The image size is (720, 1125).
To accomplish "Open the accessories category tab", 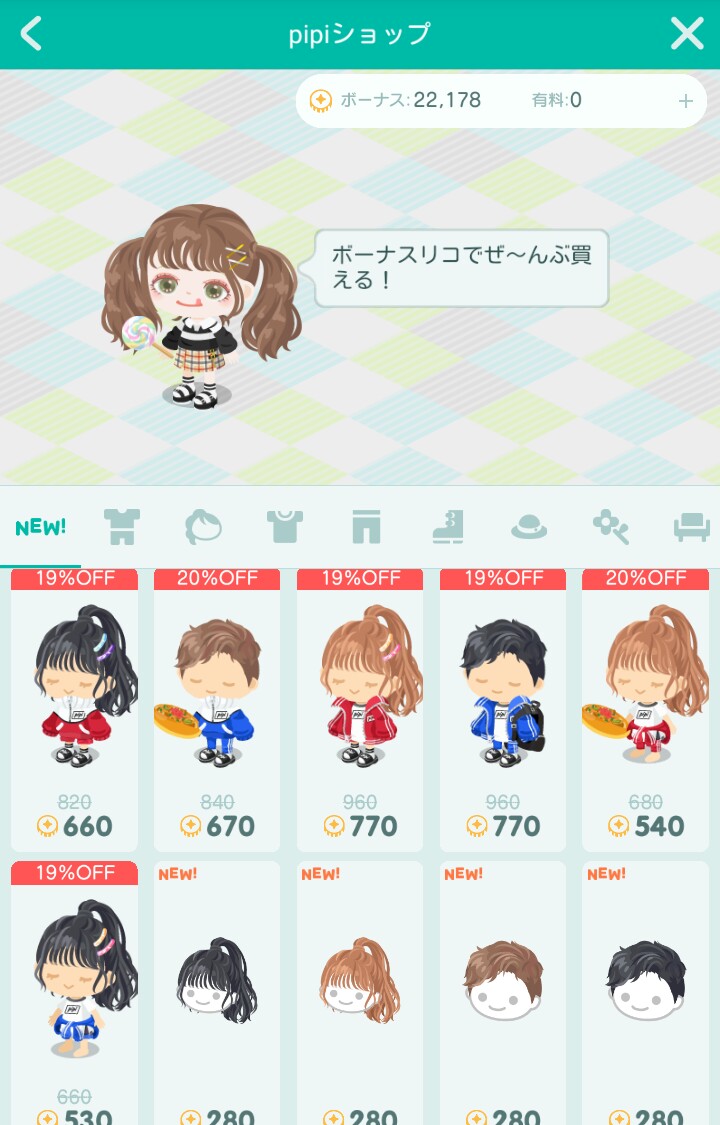I will (610, 527).
